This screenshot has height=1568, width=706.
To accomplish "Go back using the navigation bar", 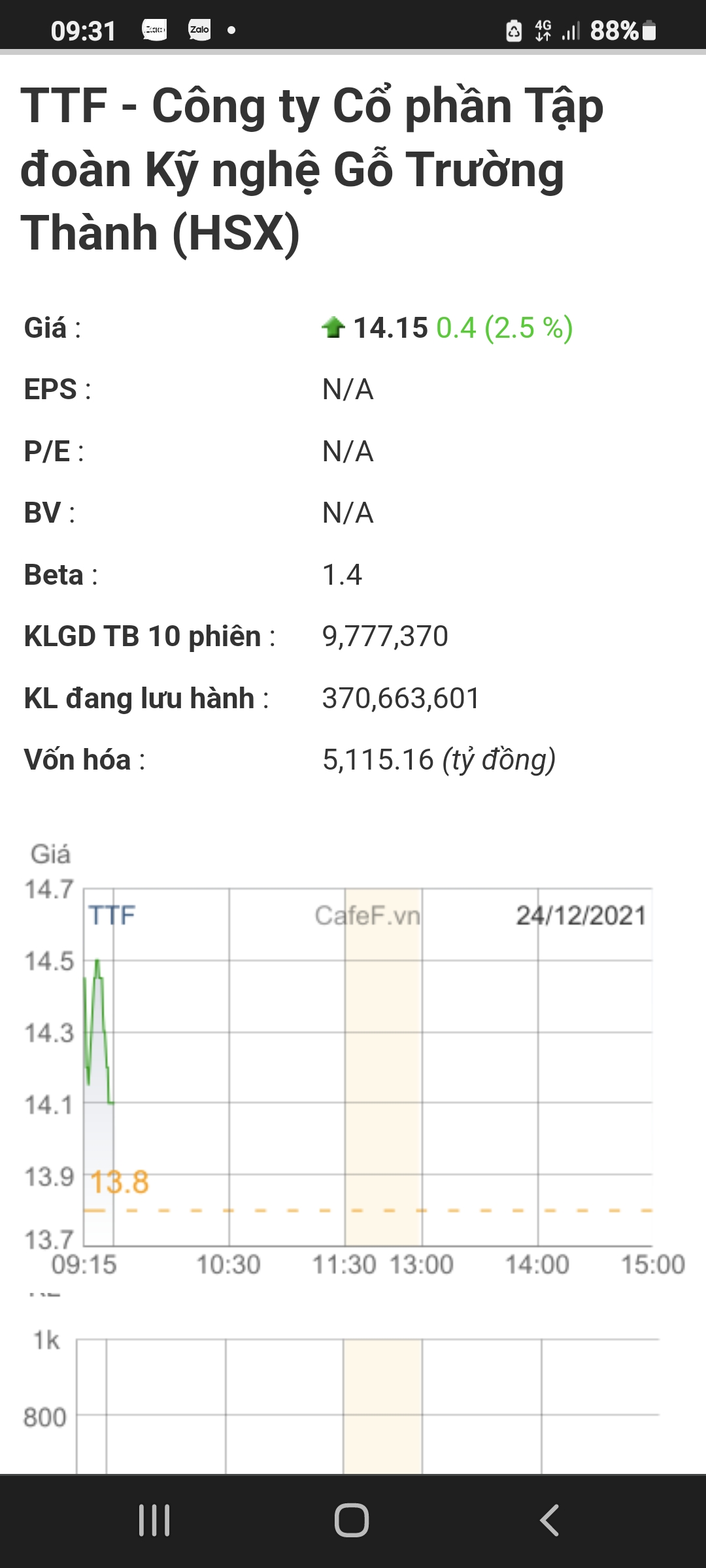I will (x=550, y=1520).
